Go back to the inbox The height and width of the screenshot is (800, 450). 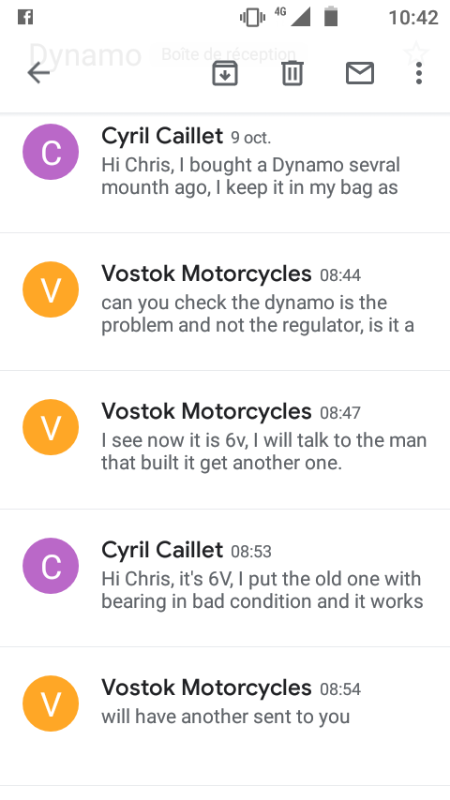coord(38,73)
